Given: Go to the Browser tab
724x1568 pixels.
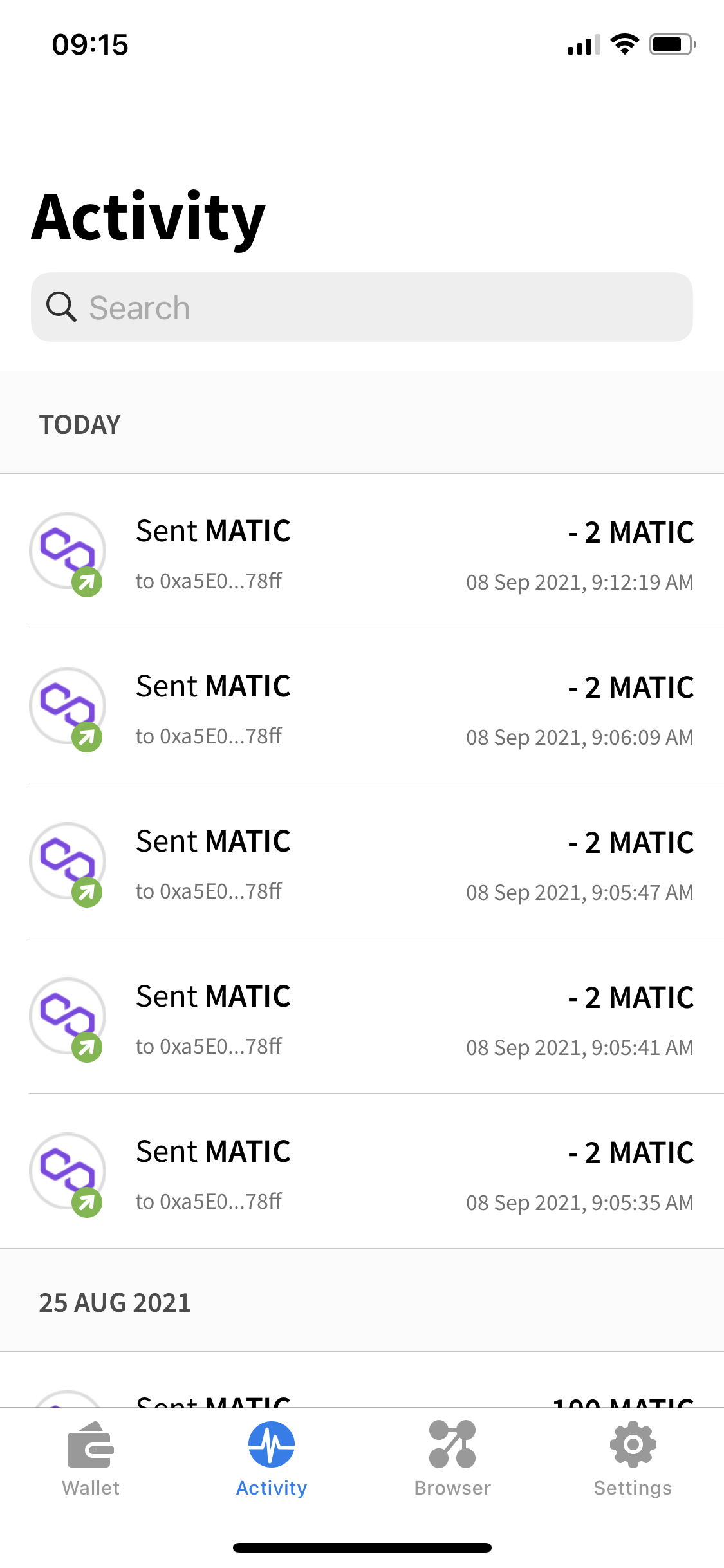Looking at the screenshot, I should click(x=452, y=1459).
